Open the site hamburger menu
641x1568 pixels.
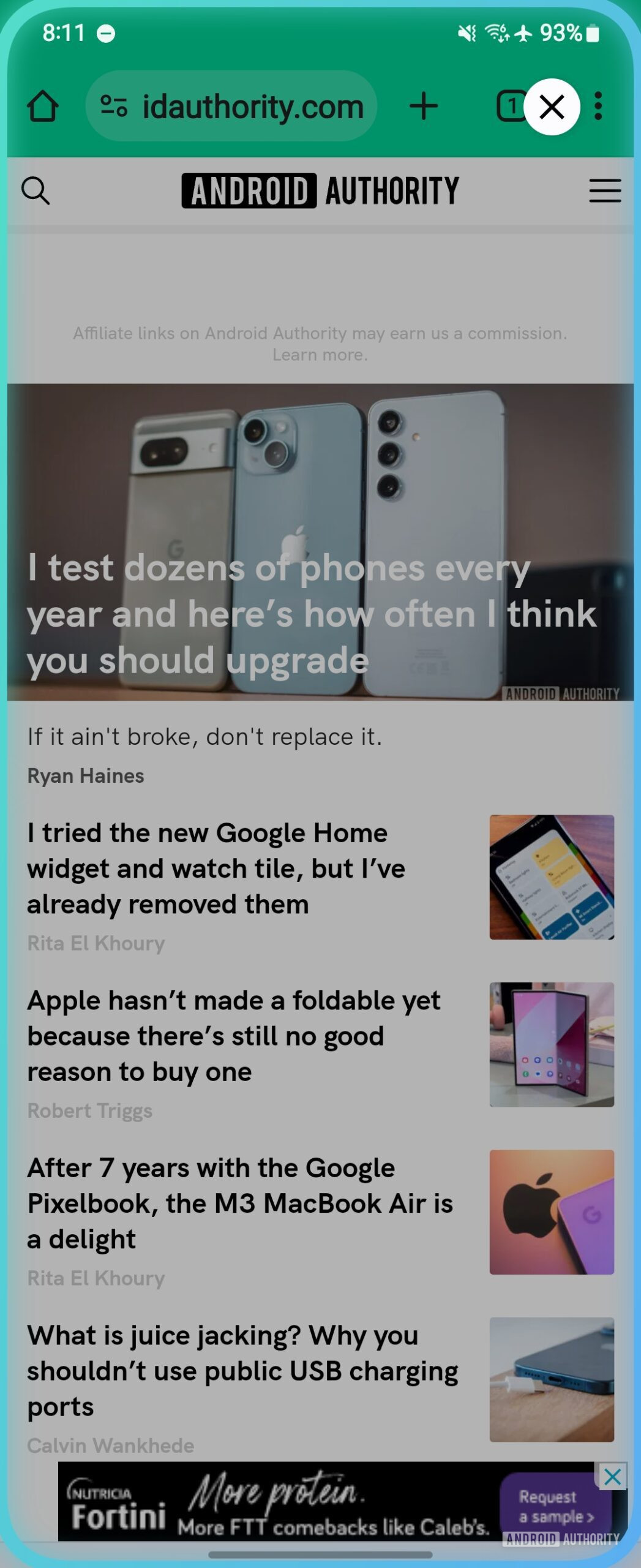point(605,190)
